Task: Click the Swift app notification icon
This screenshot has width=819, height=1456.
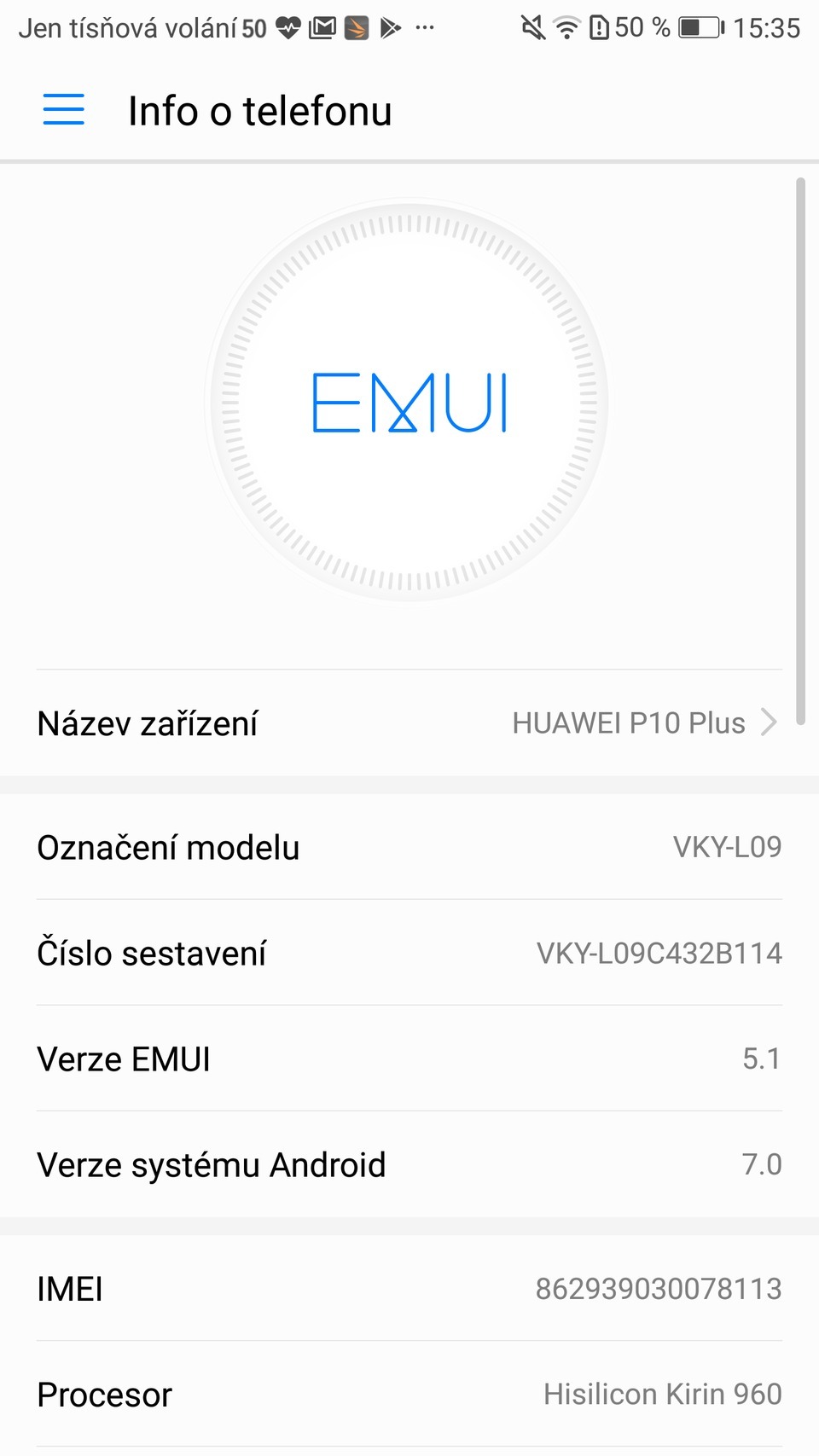Action: [x=356, y=26]
